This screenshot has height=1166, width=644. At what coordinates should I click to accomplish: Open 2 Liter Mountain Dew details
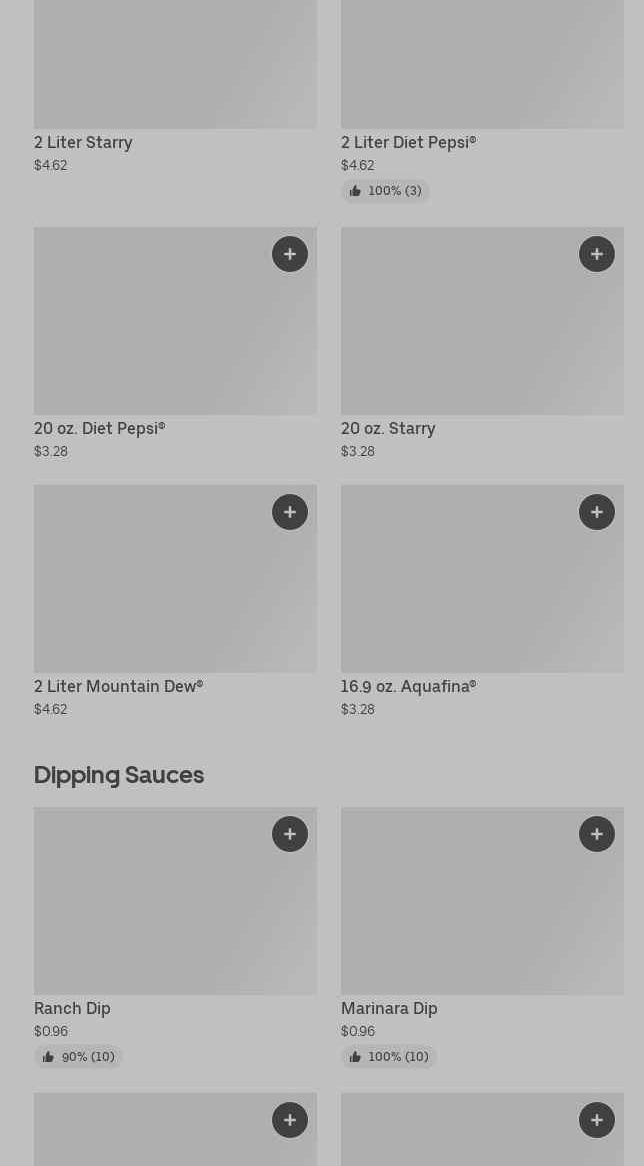(118, 686)
